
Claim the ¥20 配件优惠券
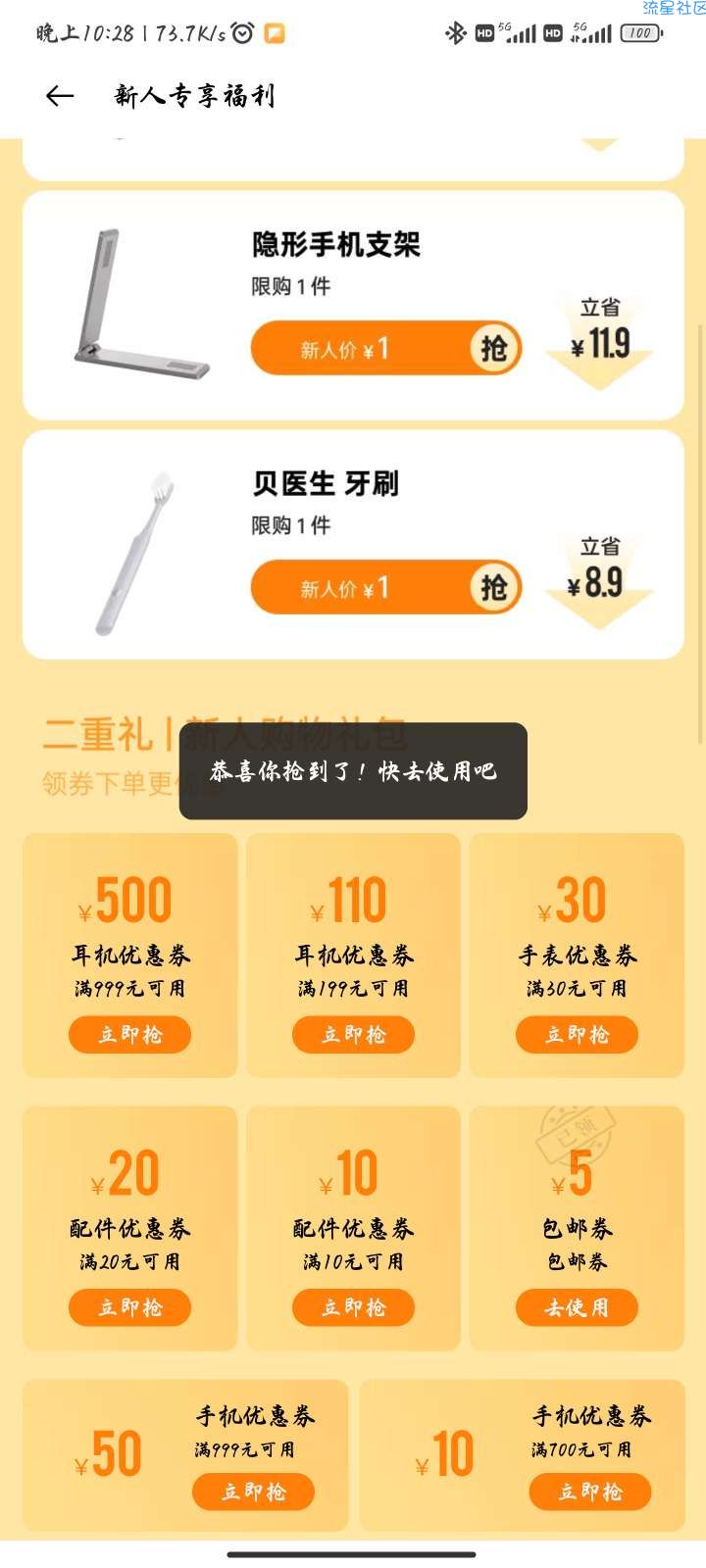coord(129,1307)
